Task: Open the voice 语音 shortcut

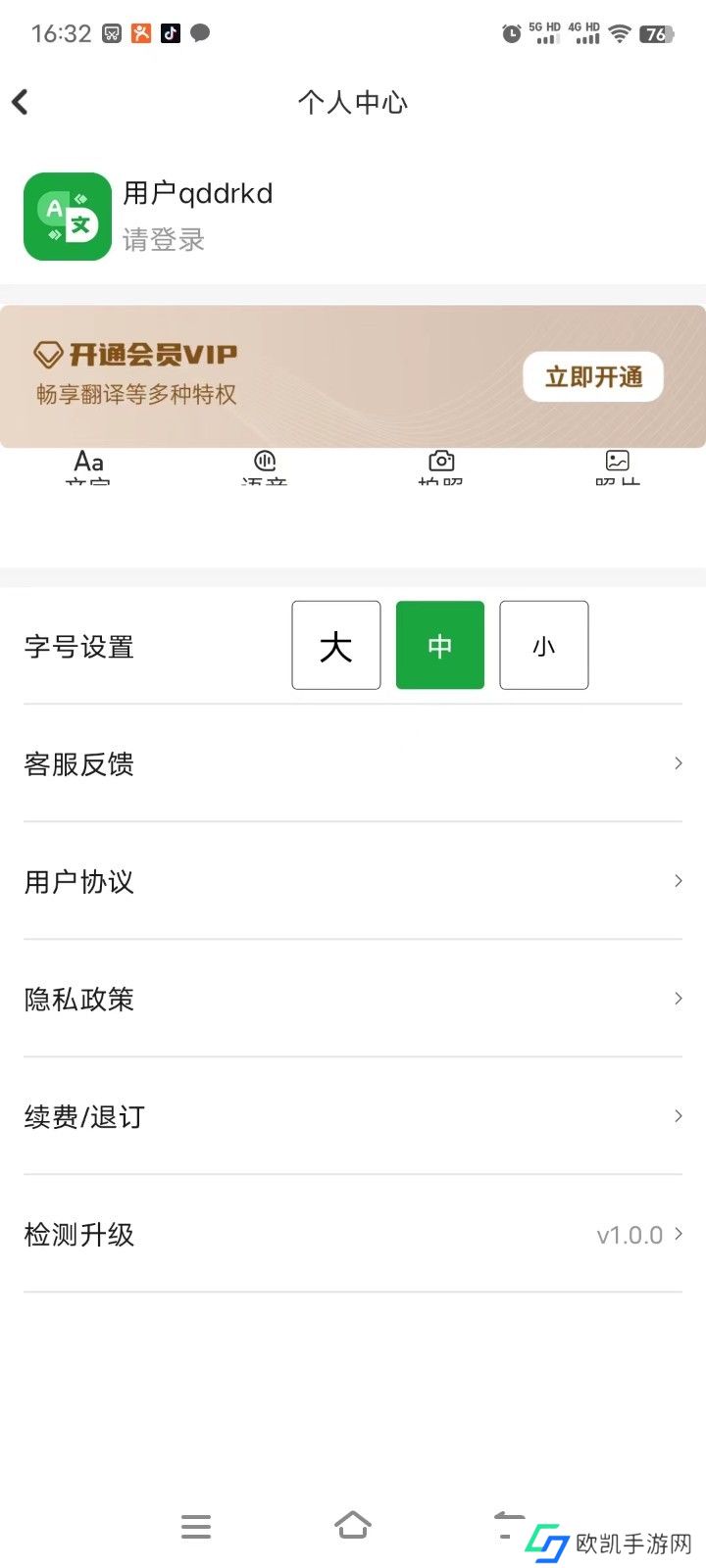Action: (265, 465)
